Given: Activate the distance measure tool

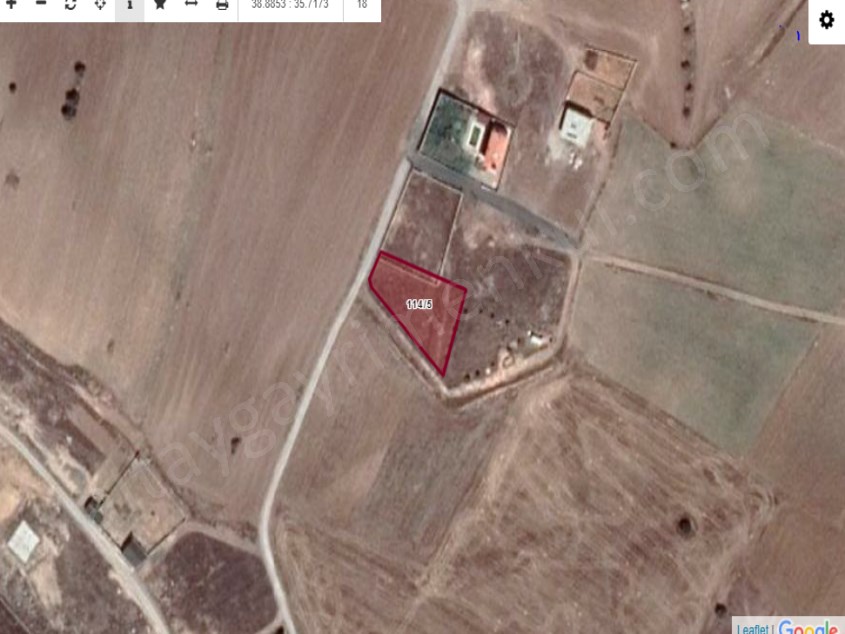Looking at the screenshot, I should [x=191, y=5].
